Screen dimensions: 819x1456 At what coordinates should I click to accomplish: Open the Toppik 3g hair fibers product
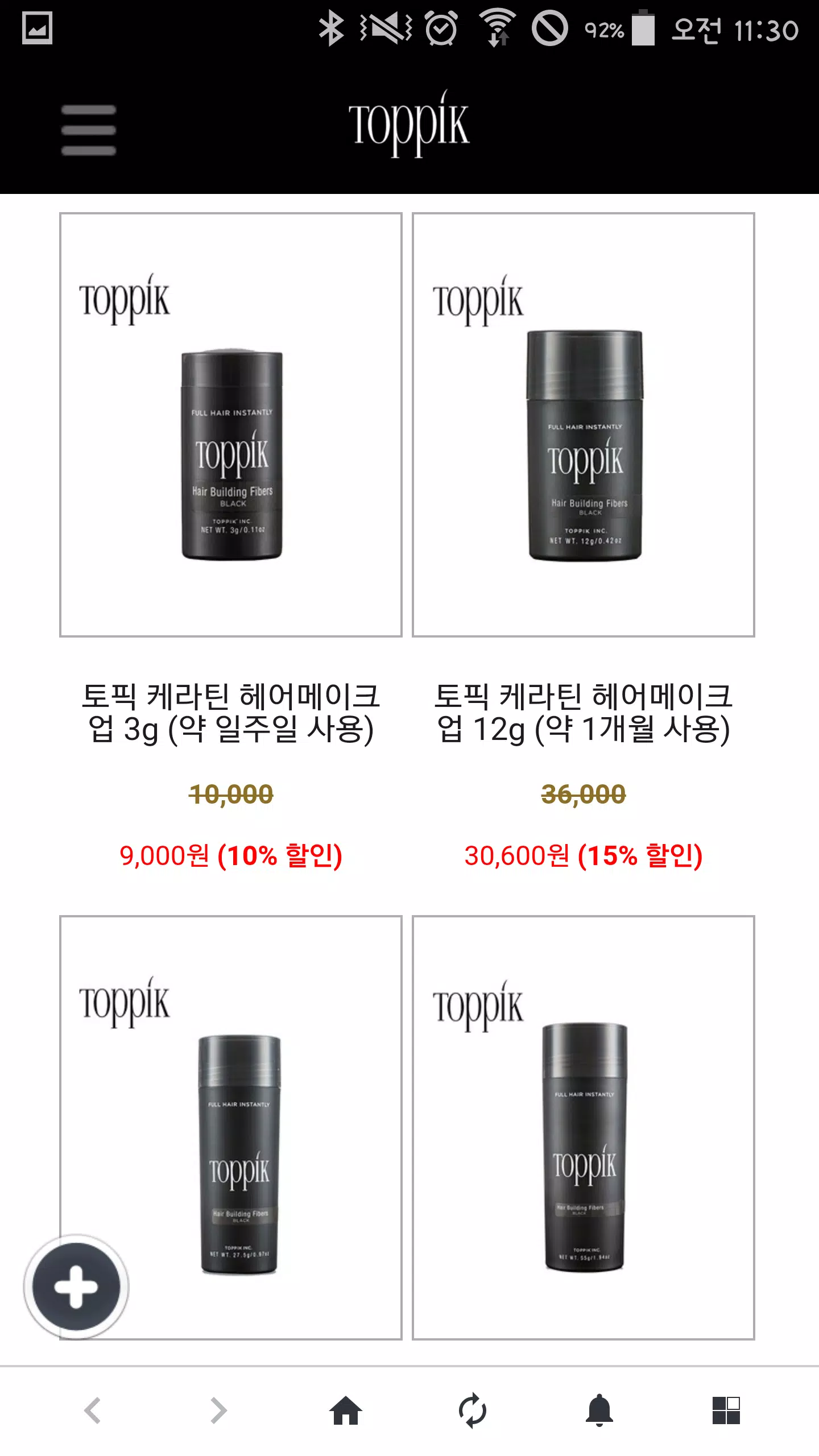click(x=230, y=425)
